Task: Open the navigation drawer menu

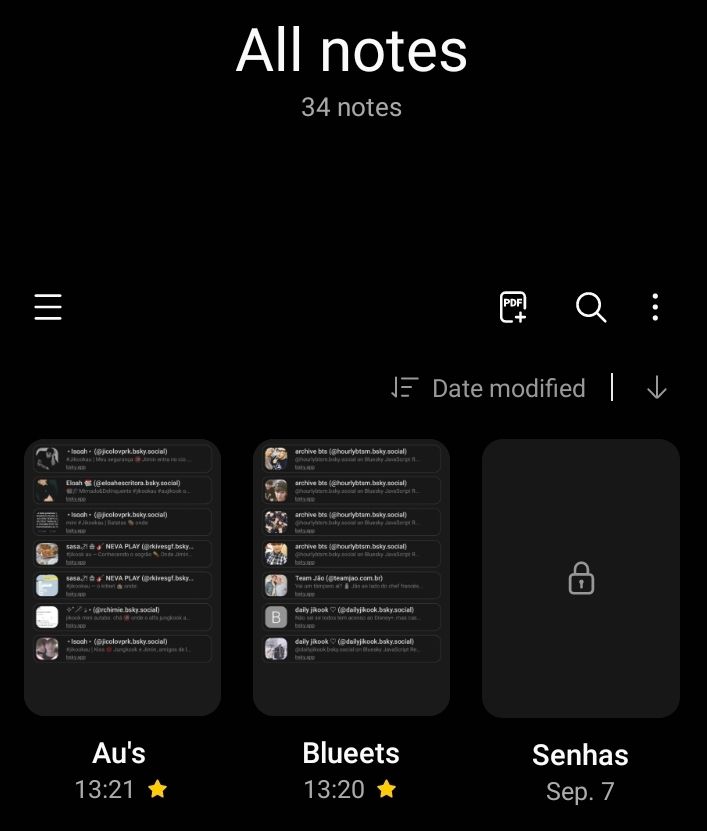Action: tap(48, 307)
